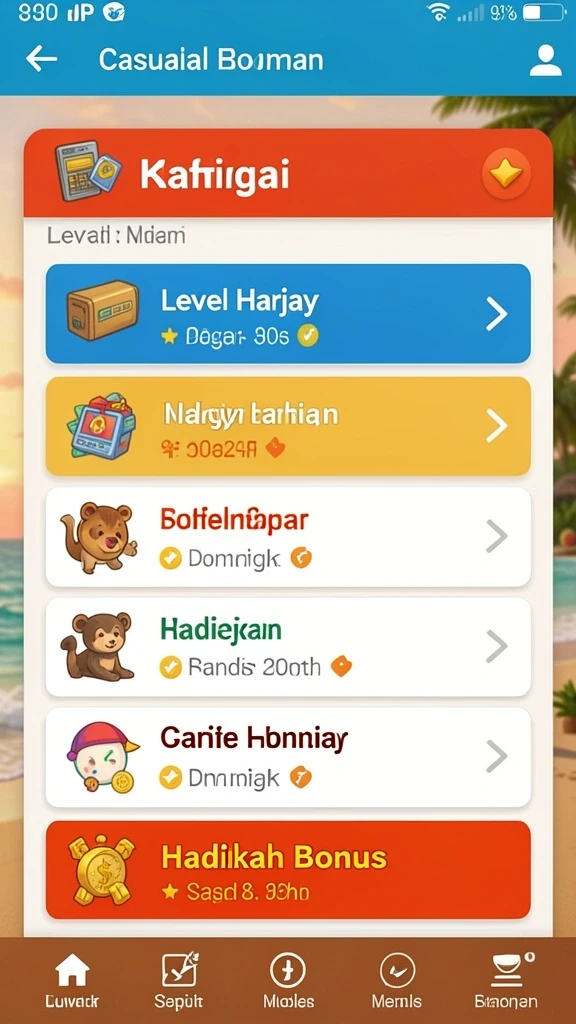
Task: Switch to the Sepult tab
Action: 178,980
